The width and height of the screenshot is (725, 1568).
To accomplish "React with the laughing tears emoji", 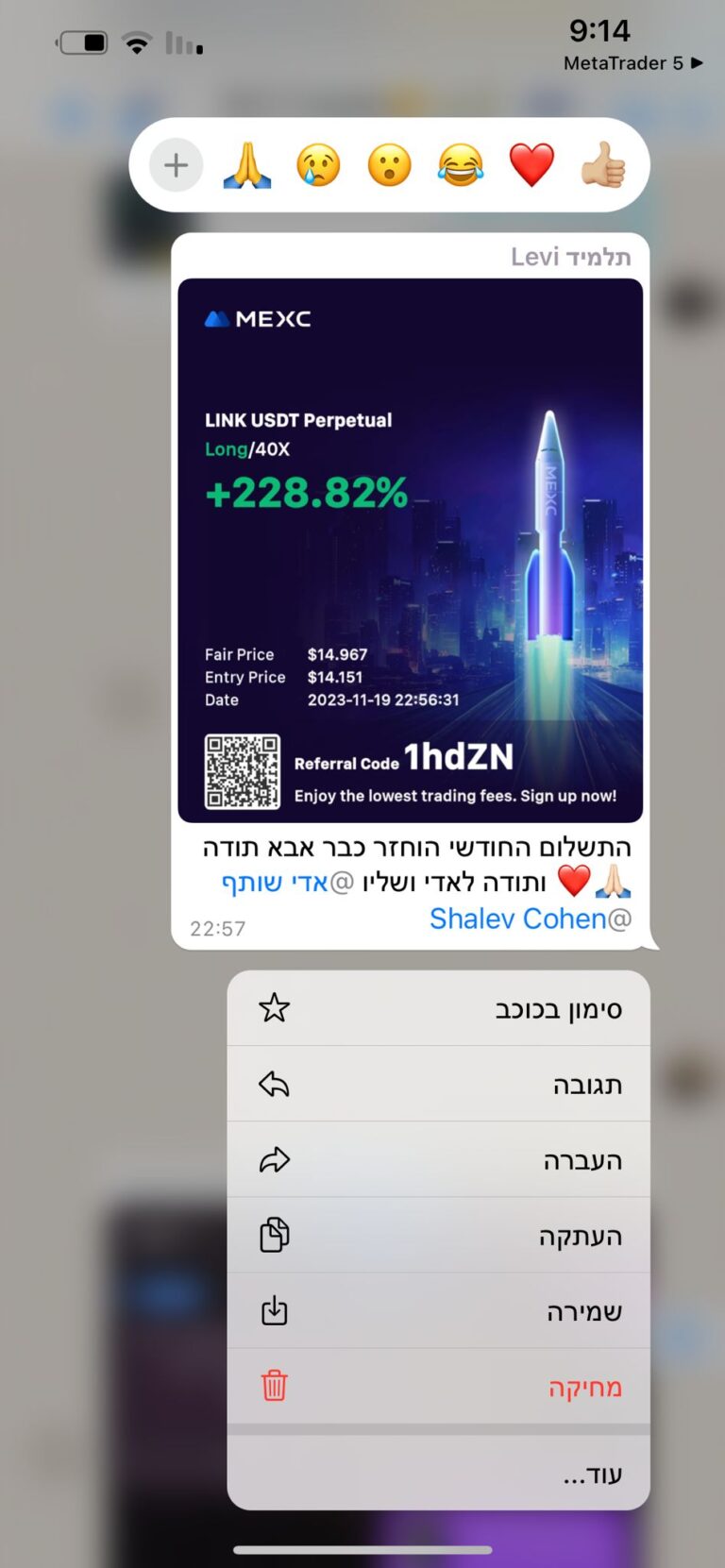I will coord(461,166).
